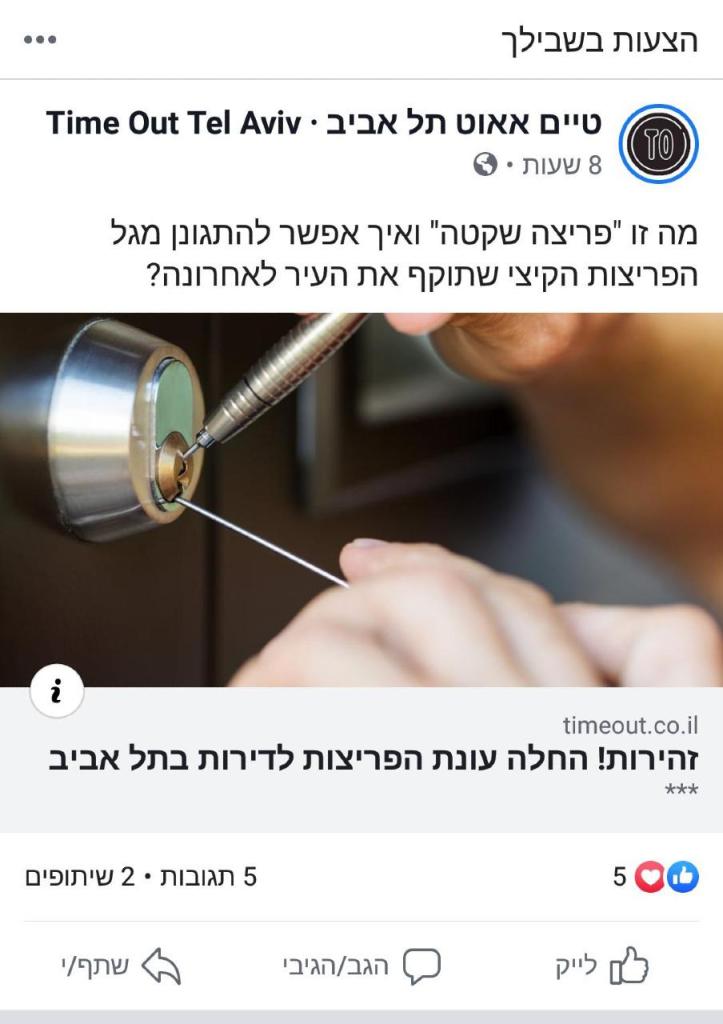
Task: Open Time Out Tel Aviv profile picture
Action: pos(658,144)
